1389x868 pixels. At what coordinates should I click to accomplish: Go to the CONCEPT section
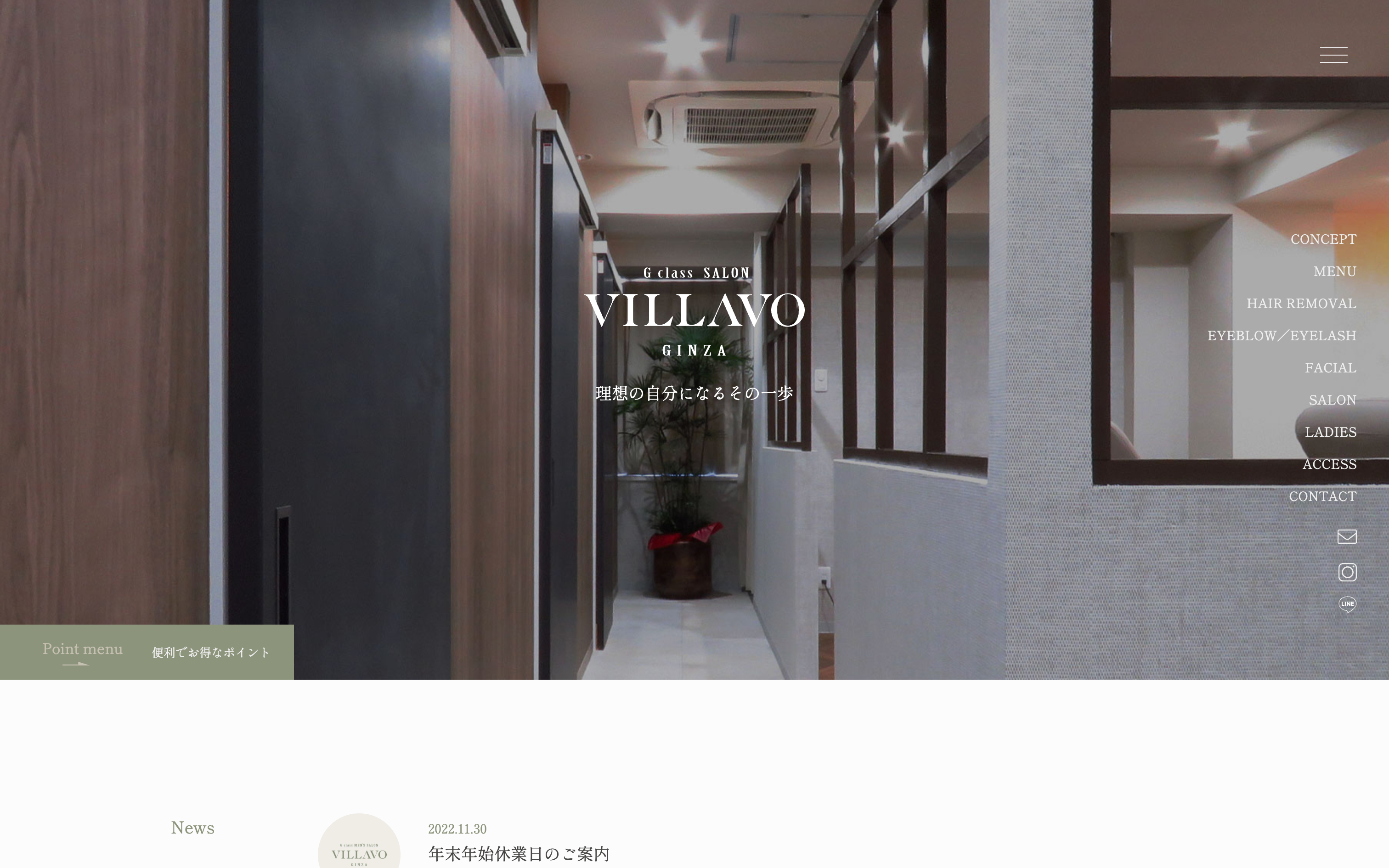click(1323, 239)
